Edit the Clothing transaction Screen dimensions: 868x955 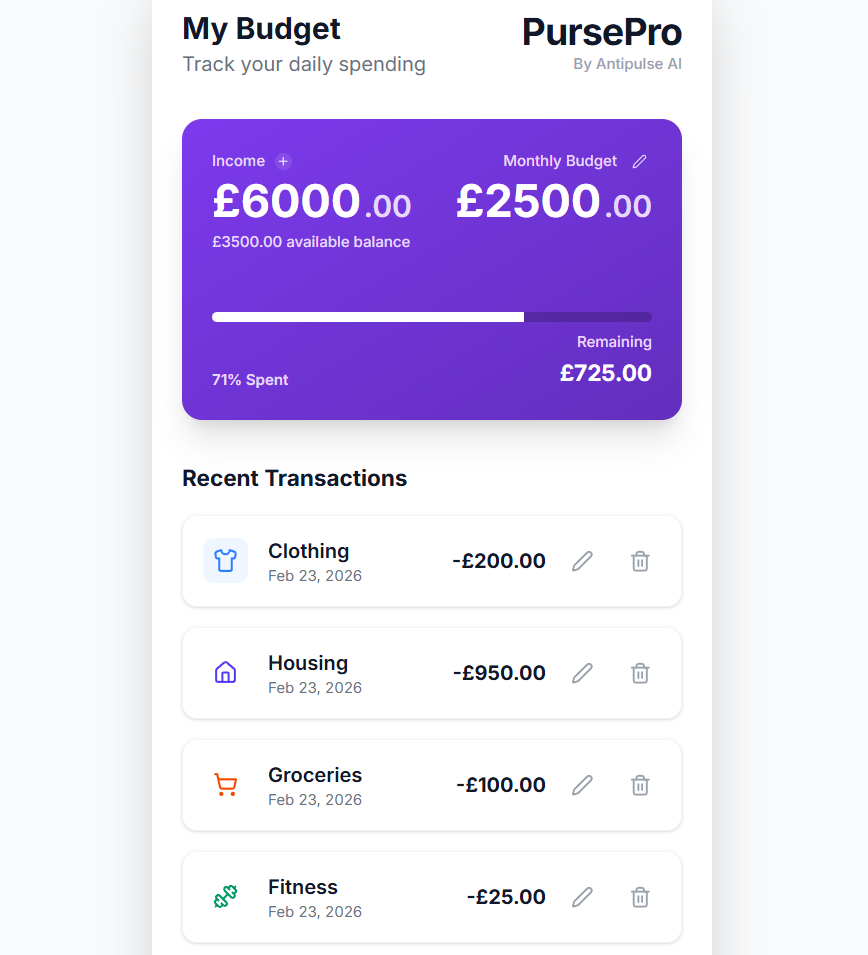coord(582,561)
